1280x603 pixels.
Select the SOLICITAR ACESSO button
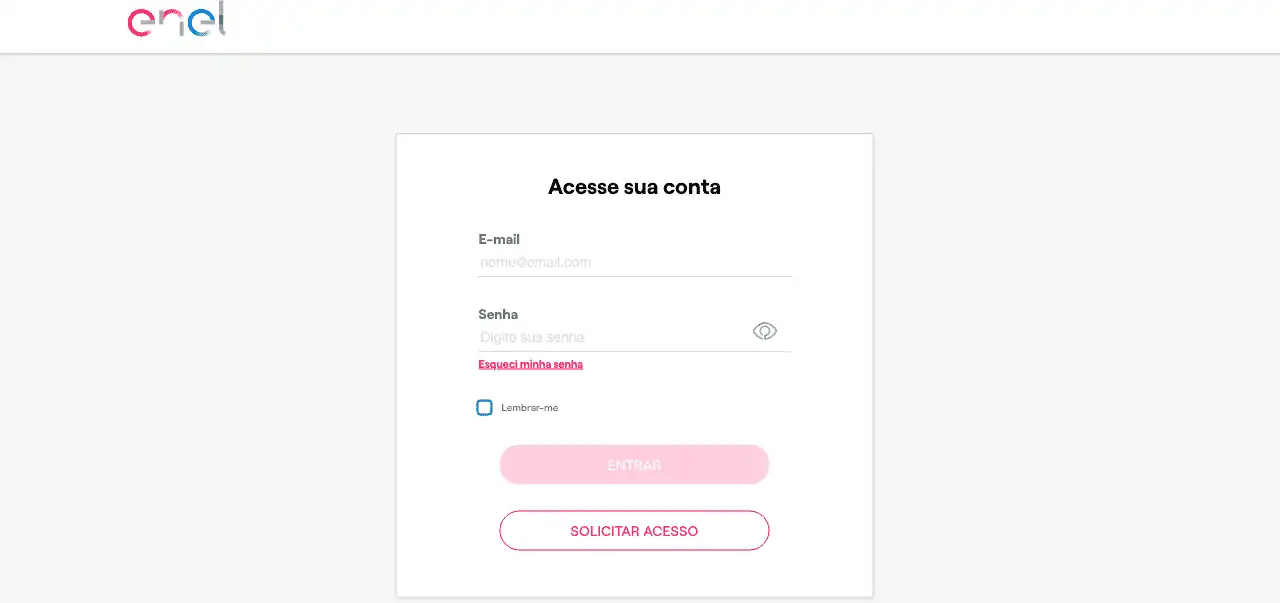(634, 531)
